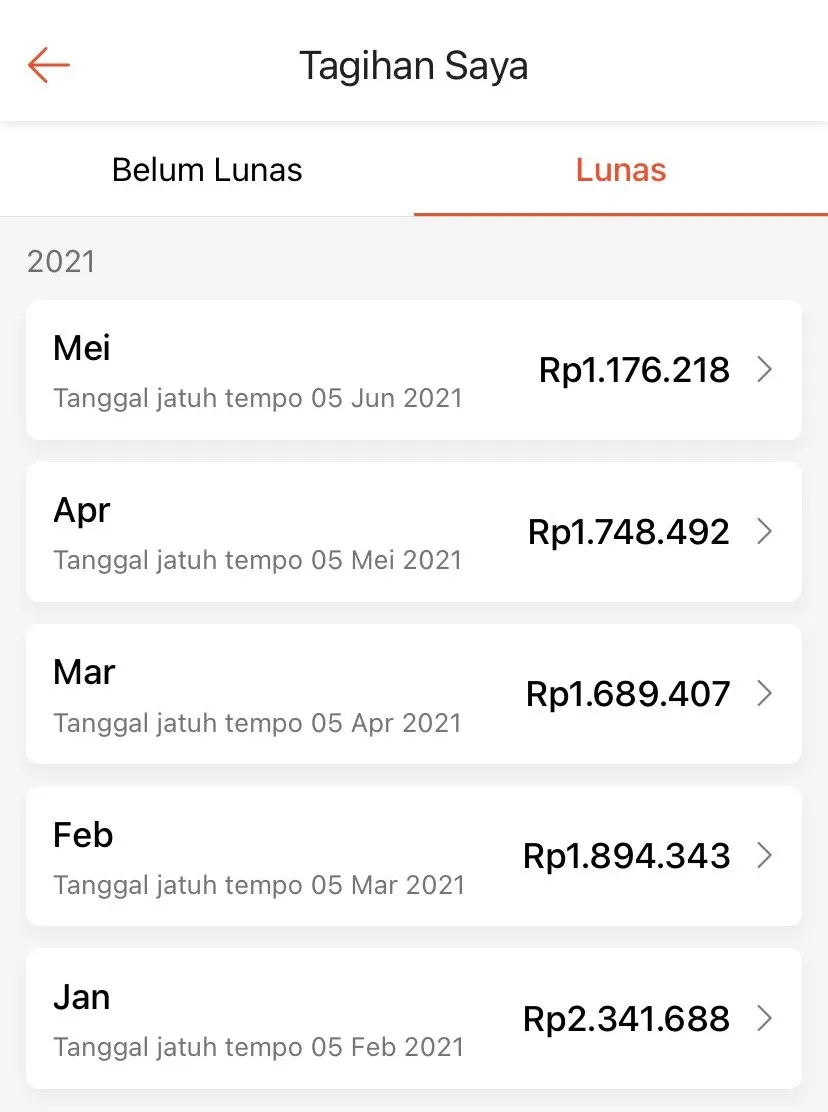Click the Feb due date 05 Mar 2021
Image resolution: width=828 pixels, height=1112 pixels.
coord(258,885)
